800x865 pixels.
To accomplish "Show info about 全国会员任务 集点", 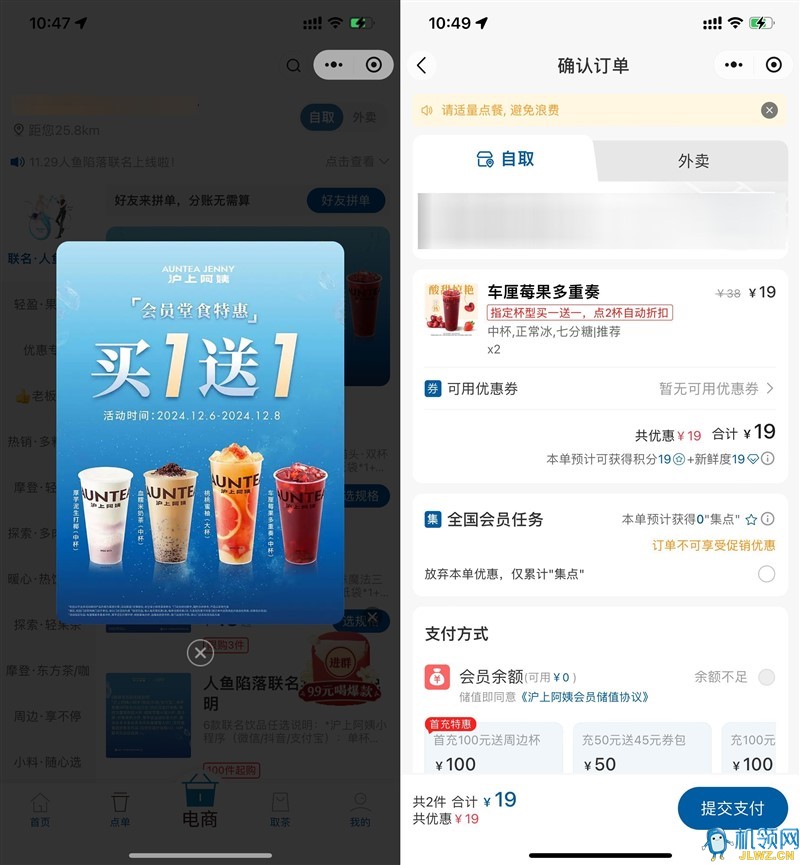I will (x=767, y=519).
